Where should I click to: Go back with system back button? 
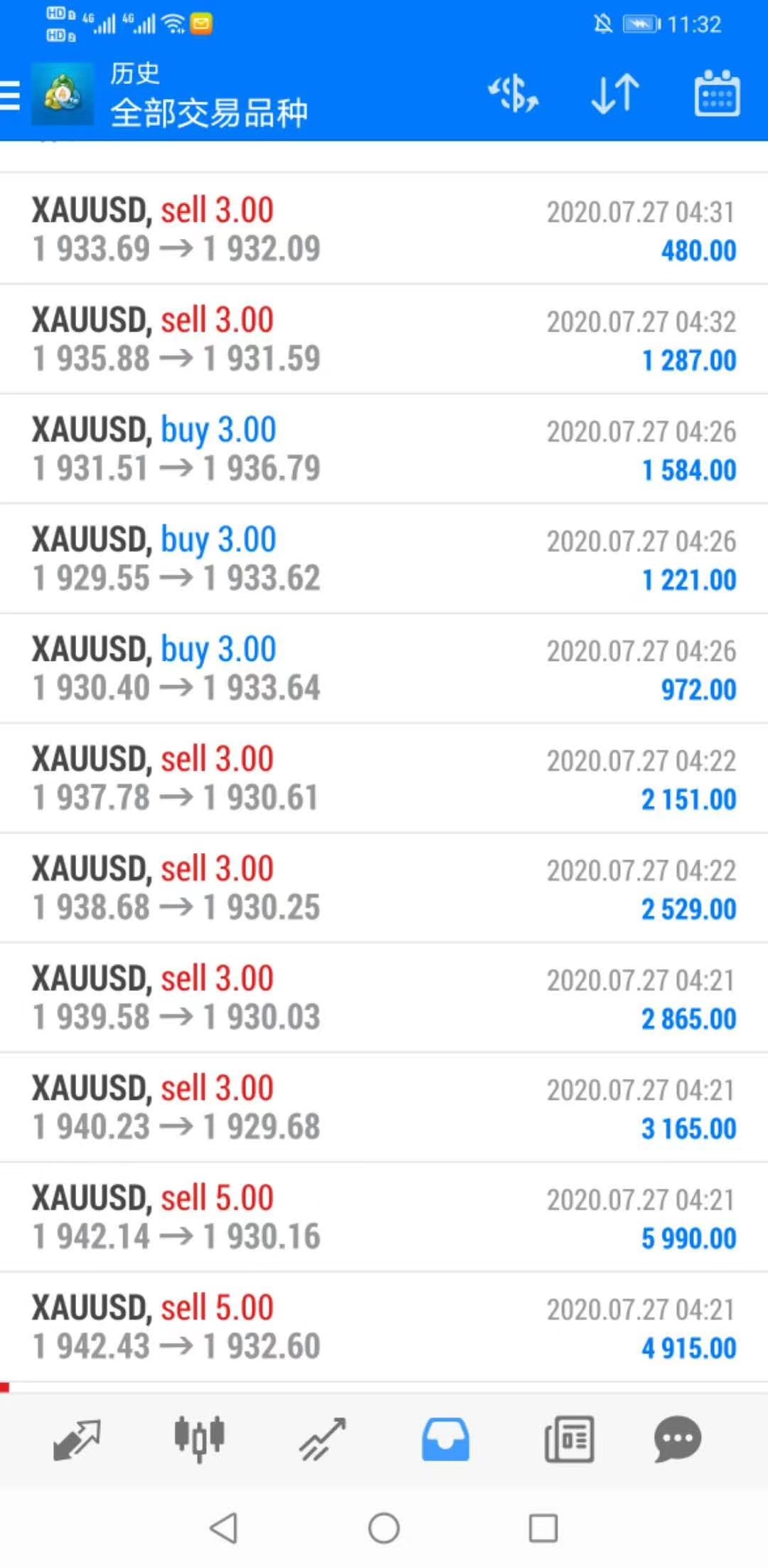pos(223,1527)
